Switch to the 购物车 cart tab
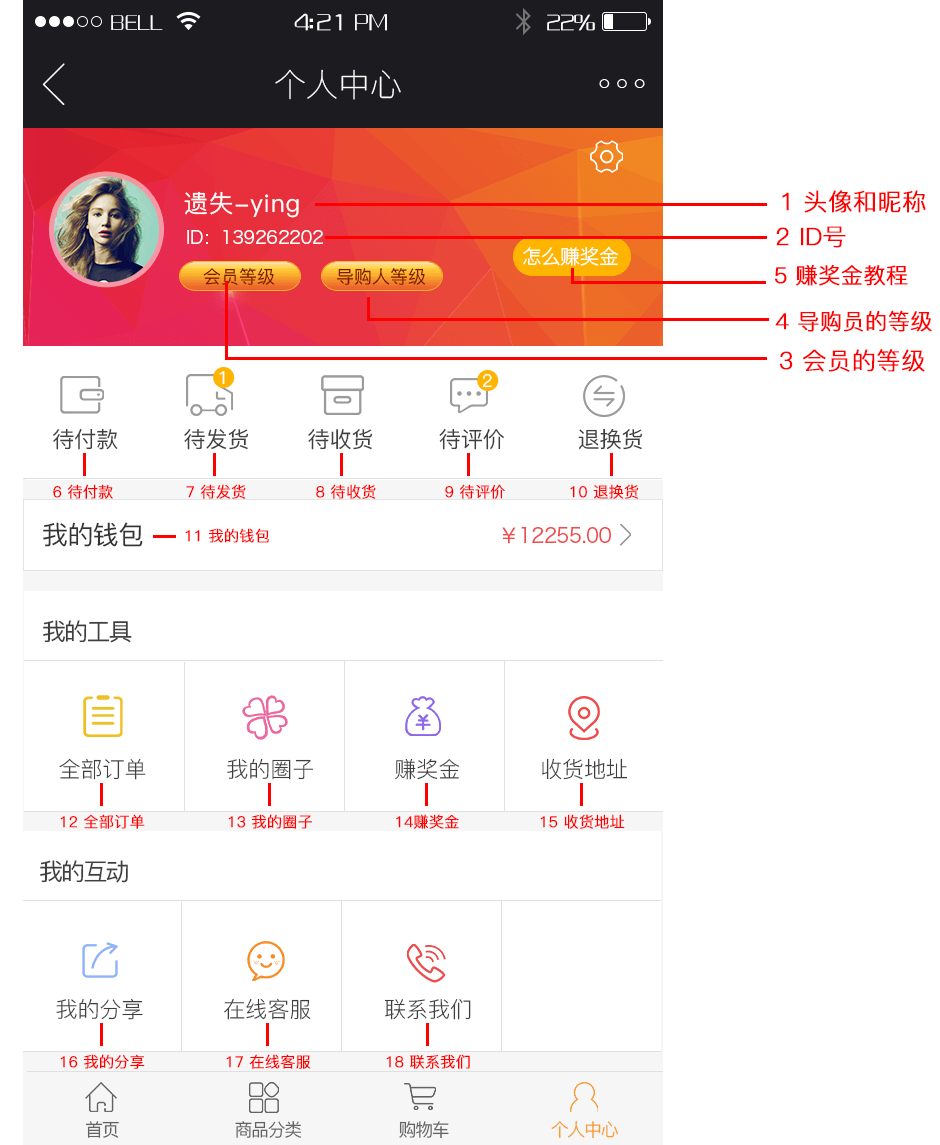940x1145 pixels. [x=422, y=1110]
